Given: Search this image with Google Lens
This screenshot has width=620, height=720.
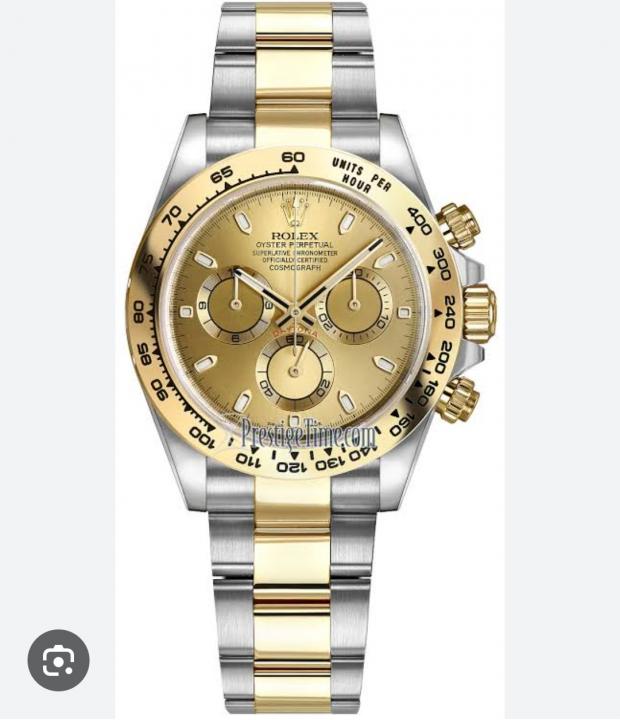Looking at the screenshot, I should click(x=58, y=660).
